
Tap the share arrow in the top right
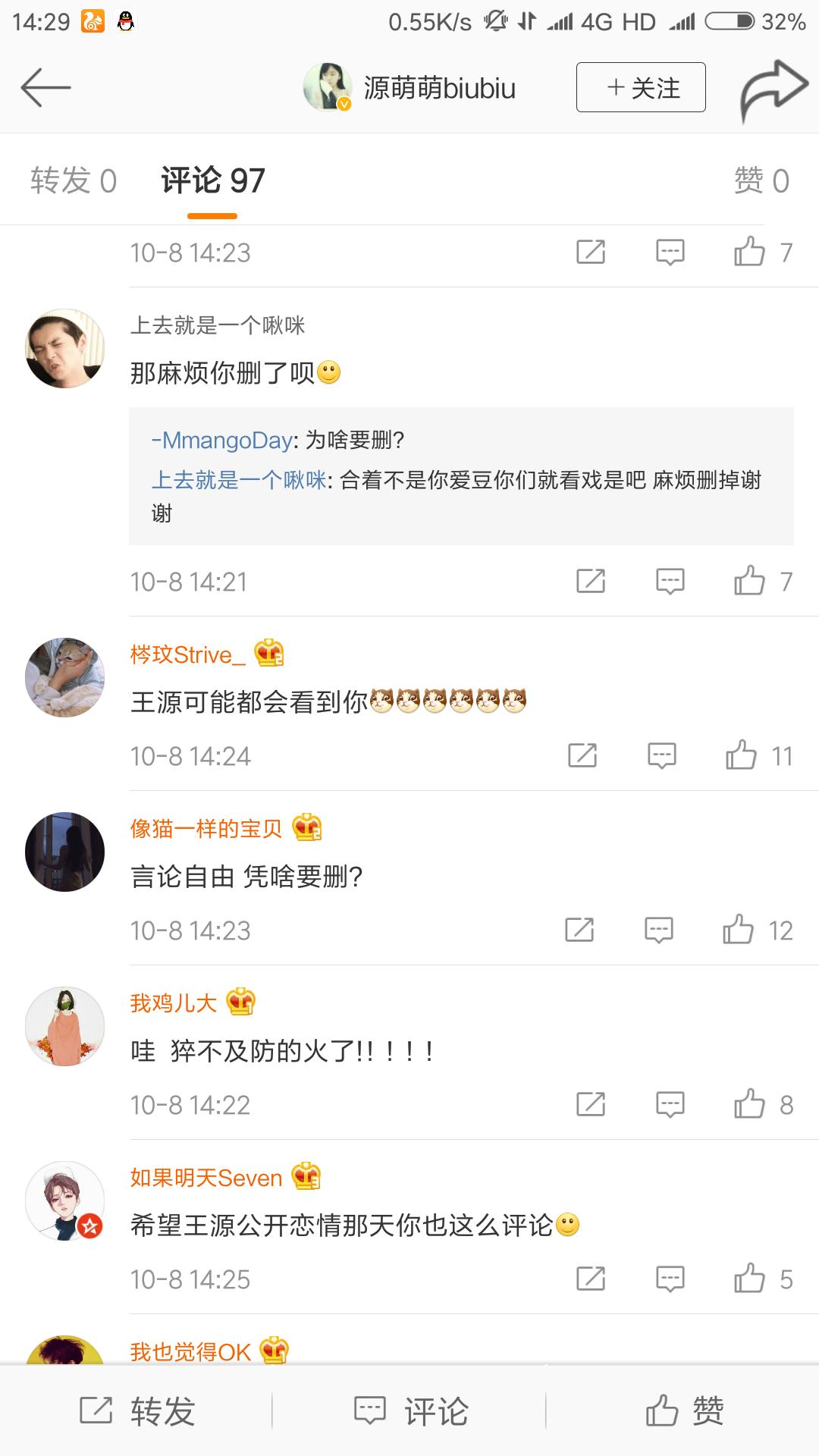(773, 87)
